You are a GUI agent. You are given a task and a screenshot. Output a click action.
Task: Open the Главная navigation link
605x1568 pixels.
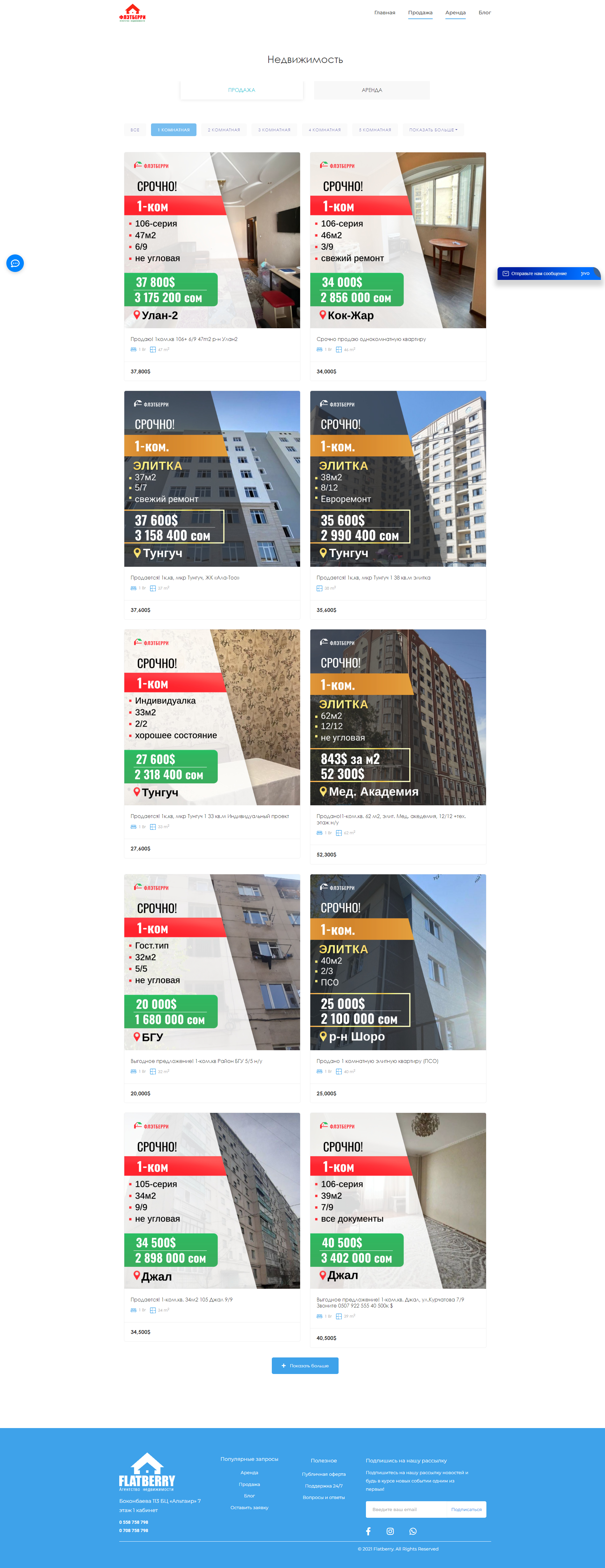[384, 12]
